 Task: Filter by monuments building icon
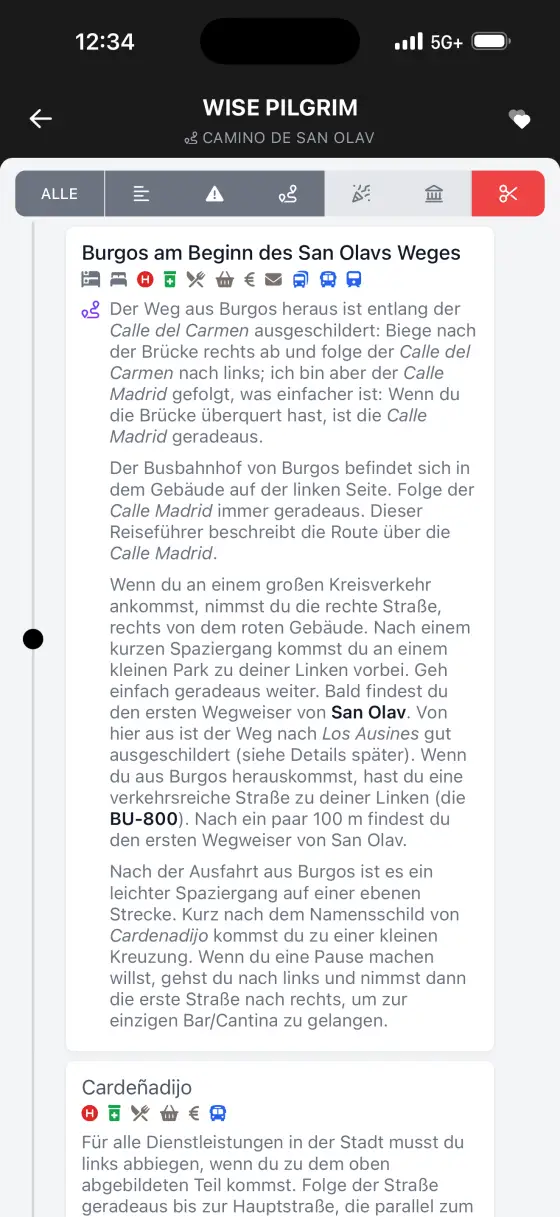[434, 194]
